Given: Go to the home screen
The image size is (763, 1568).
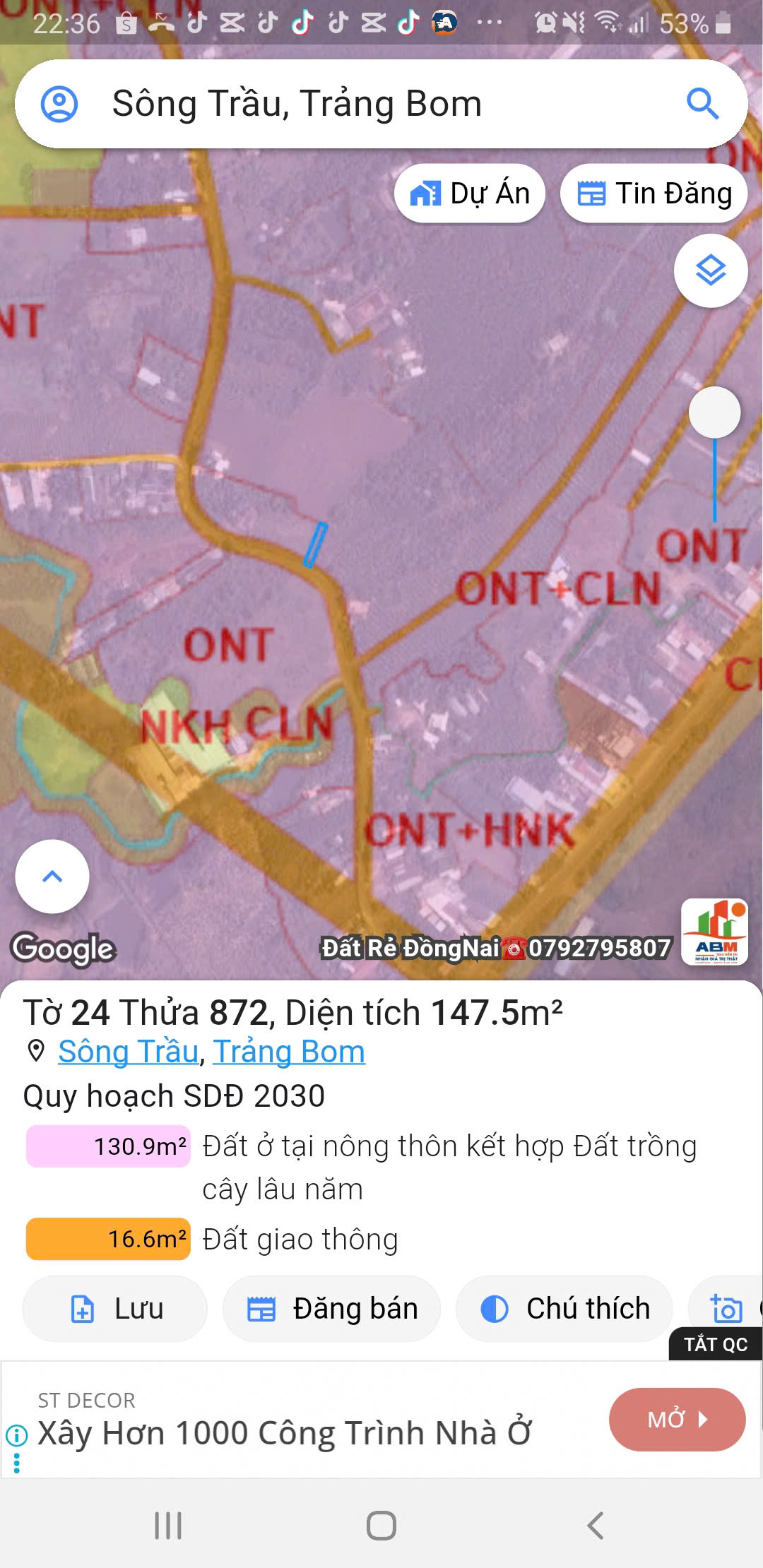Looking at the screenshot, I should click(x=381, y=1526).
